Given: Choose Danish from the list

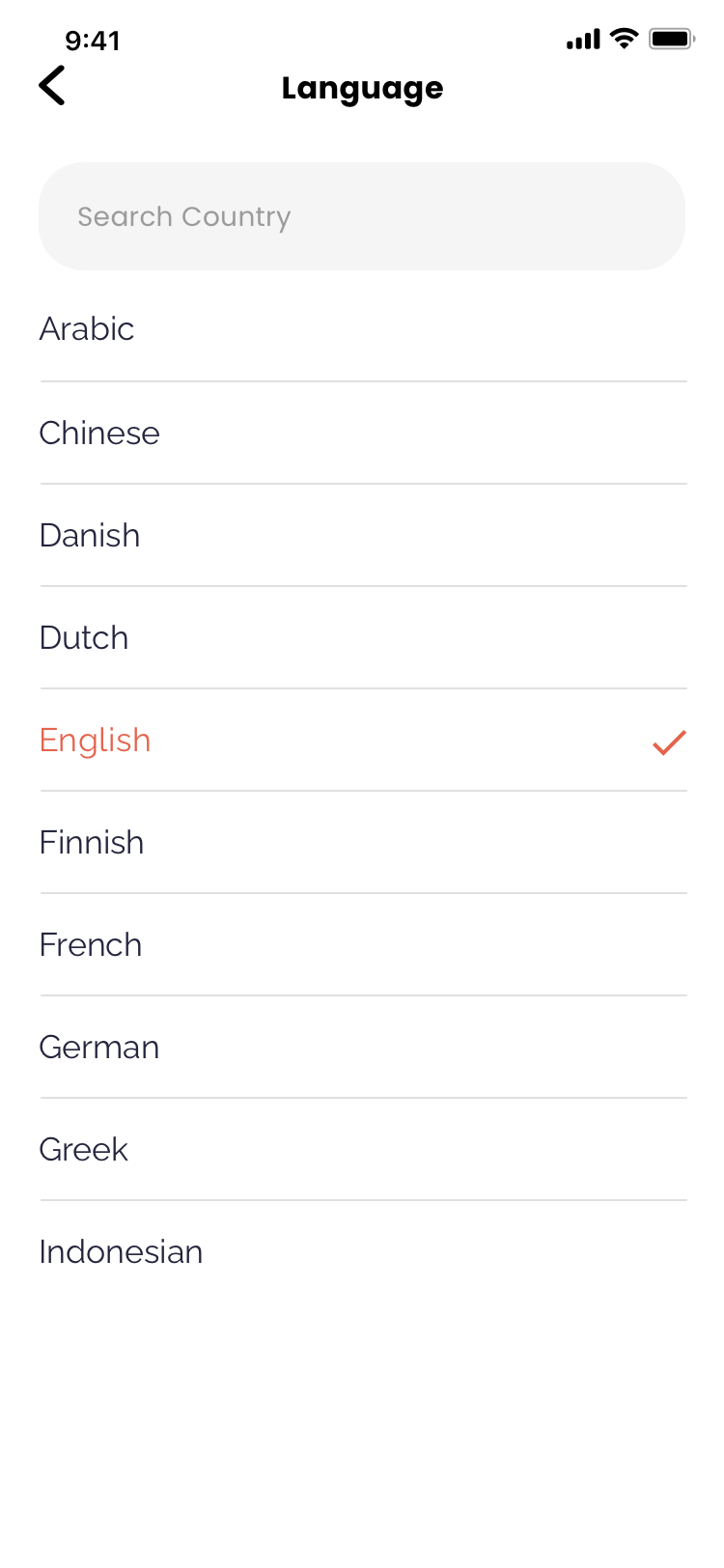Looking at the screenshot, I should [89, 535].
